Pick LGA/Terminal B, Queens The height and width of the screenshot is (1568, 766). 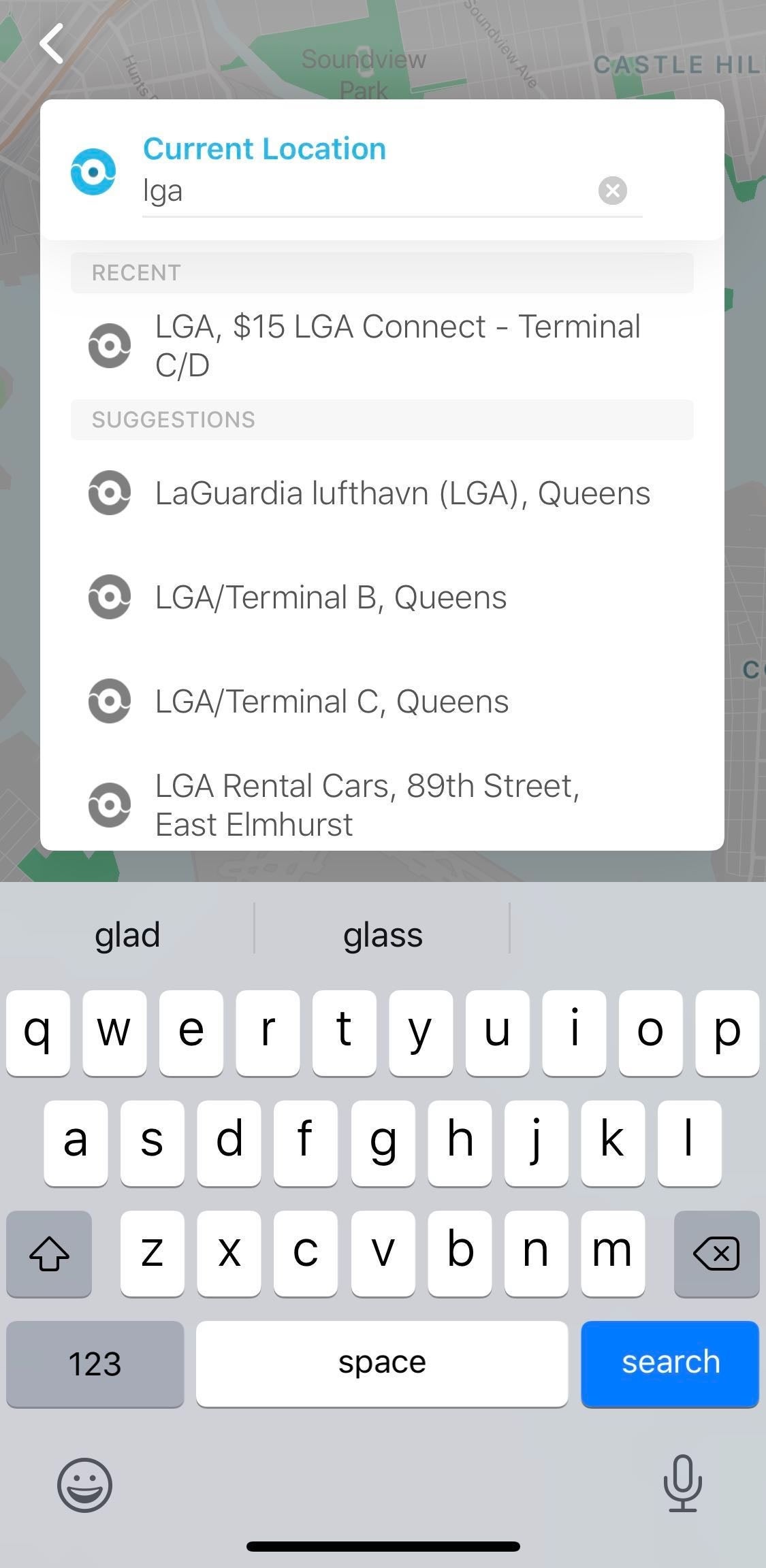[x=331, y=598]
